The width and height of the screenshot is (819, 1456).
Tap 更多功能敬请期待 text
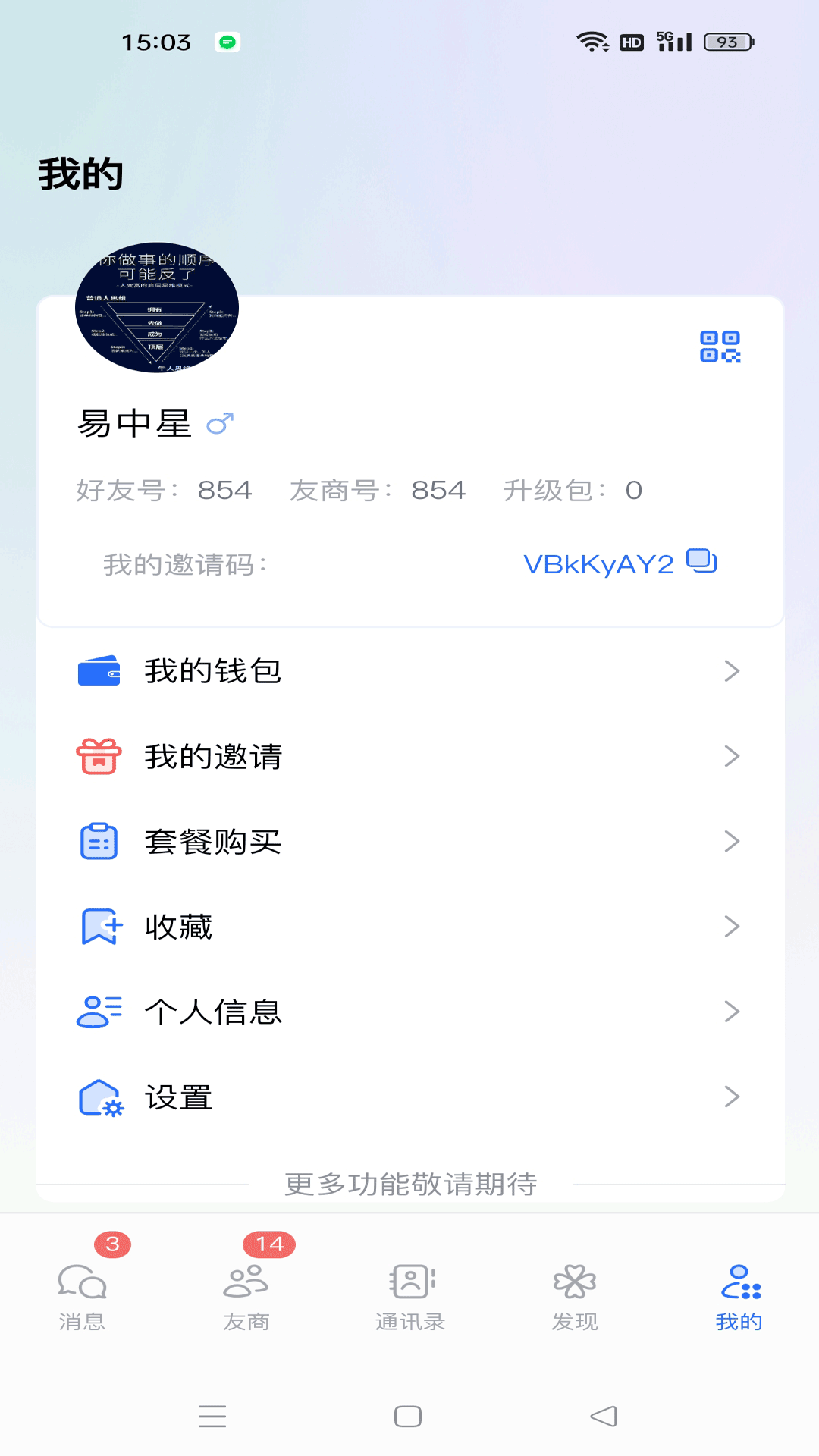[x=409, y=1184]
